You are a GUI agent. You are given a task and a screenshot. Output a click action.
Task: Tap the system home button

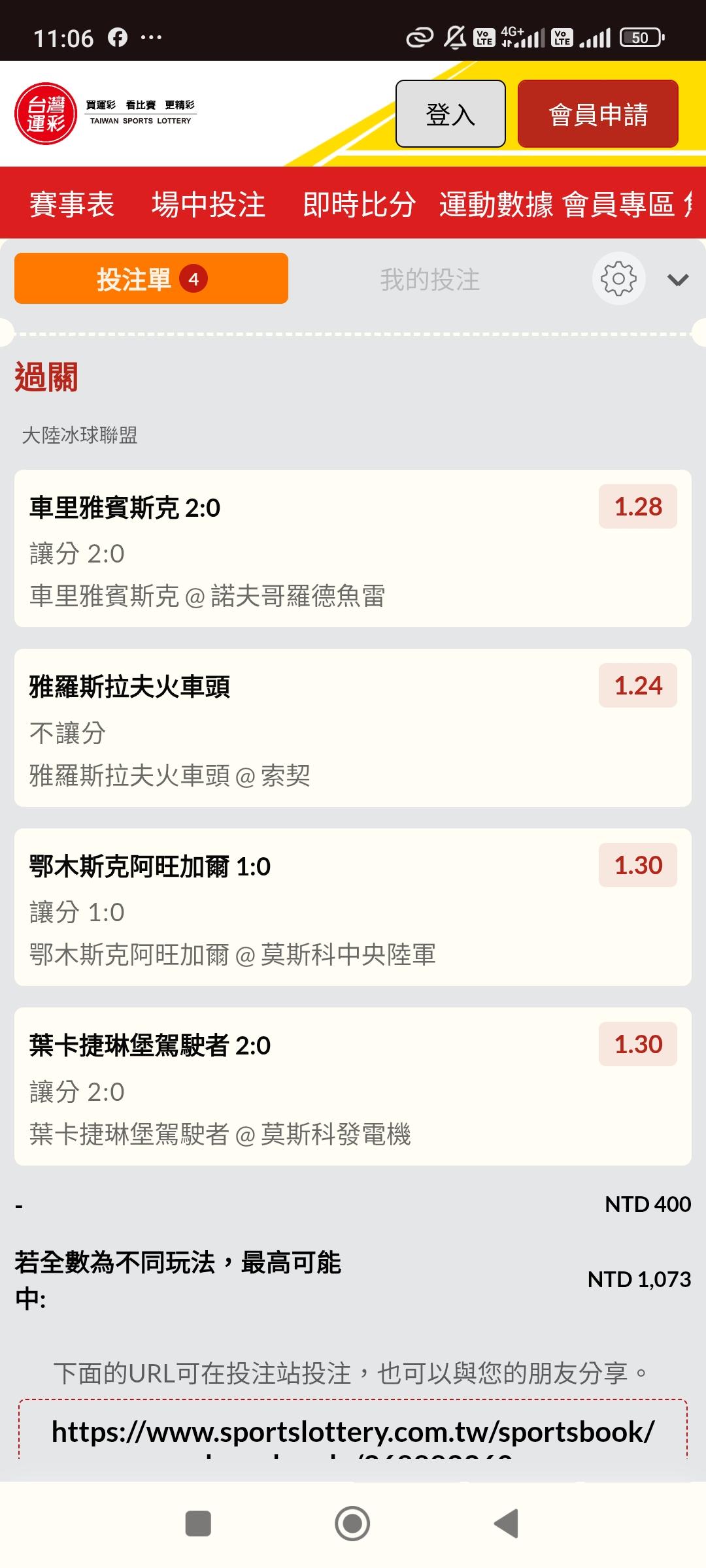[x=352, y=1524]
